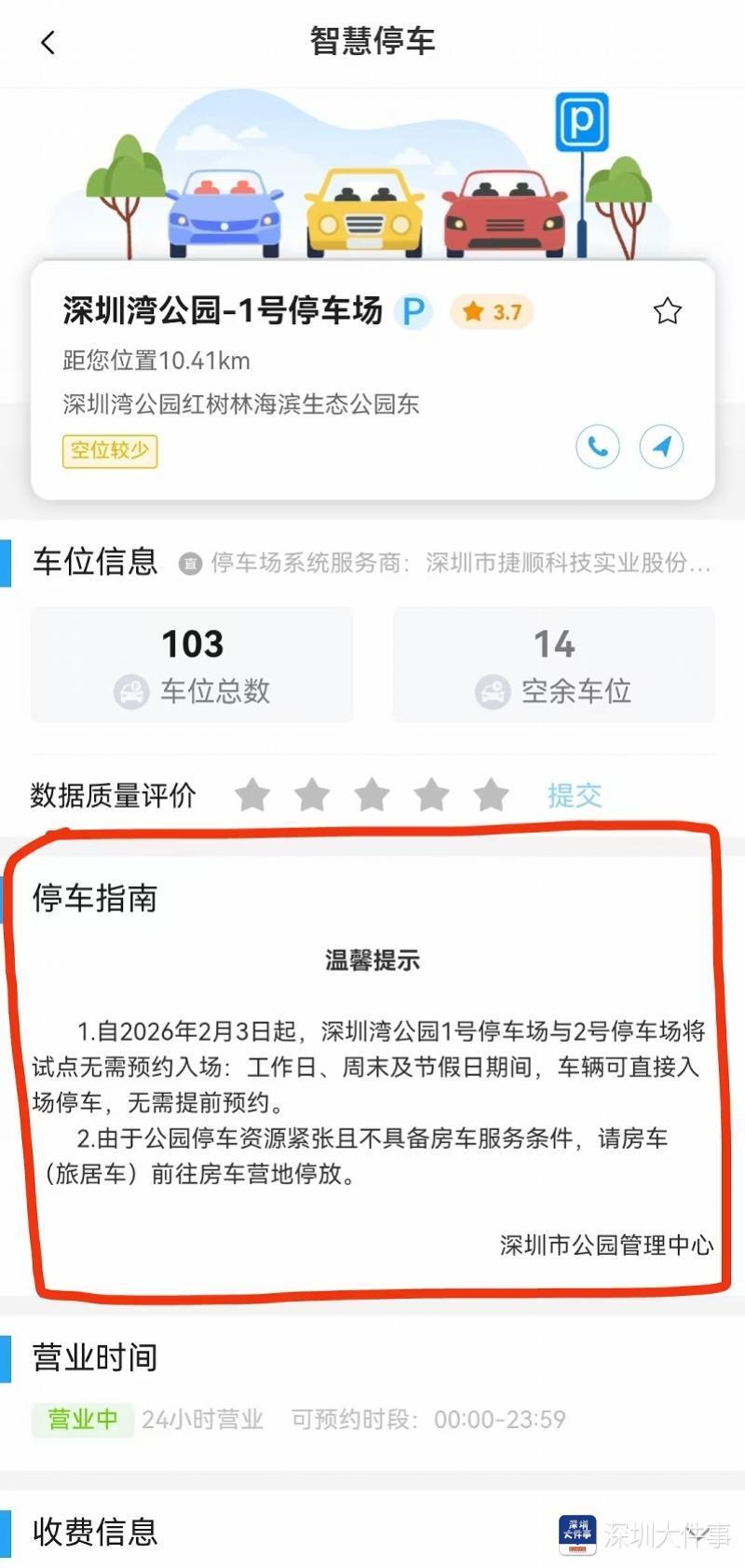The height and width of the screenshot is (1568, 745).
Task: Tap the blue P badge next to parking name
Action: click(413, 311)
